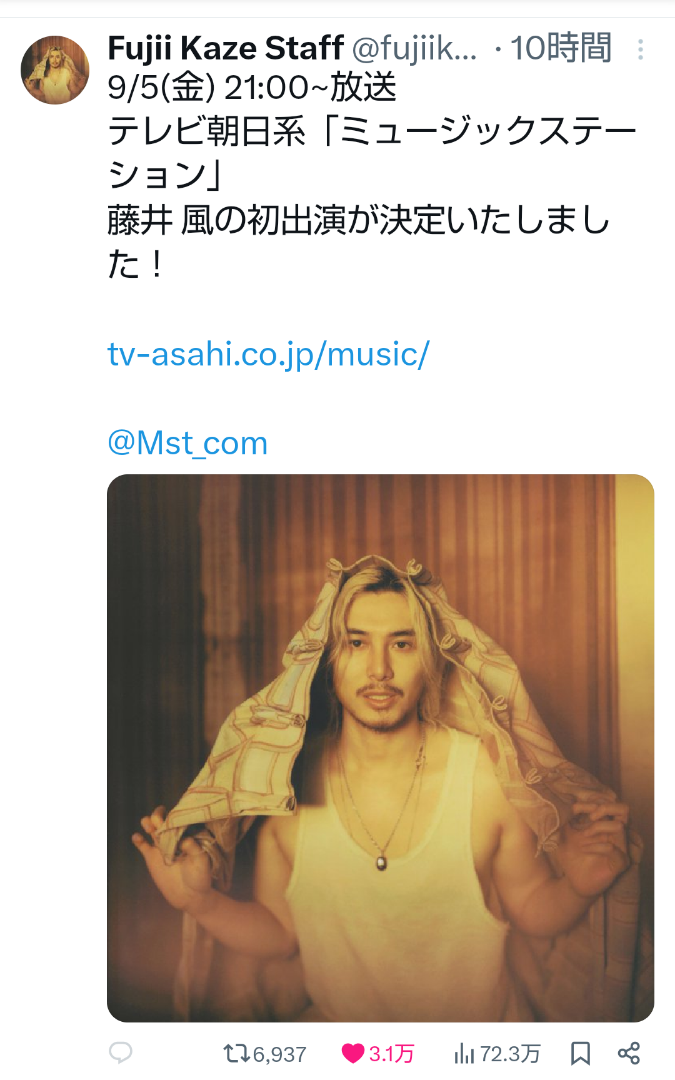
Task: Open the tv-asahi.co.jp/music/ link
Action: (x=269, y=355)
